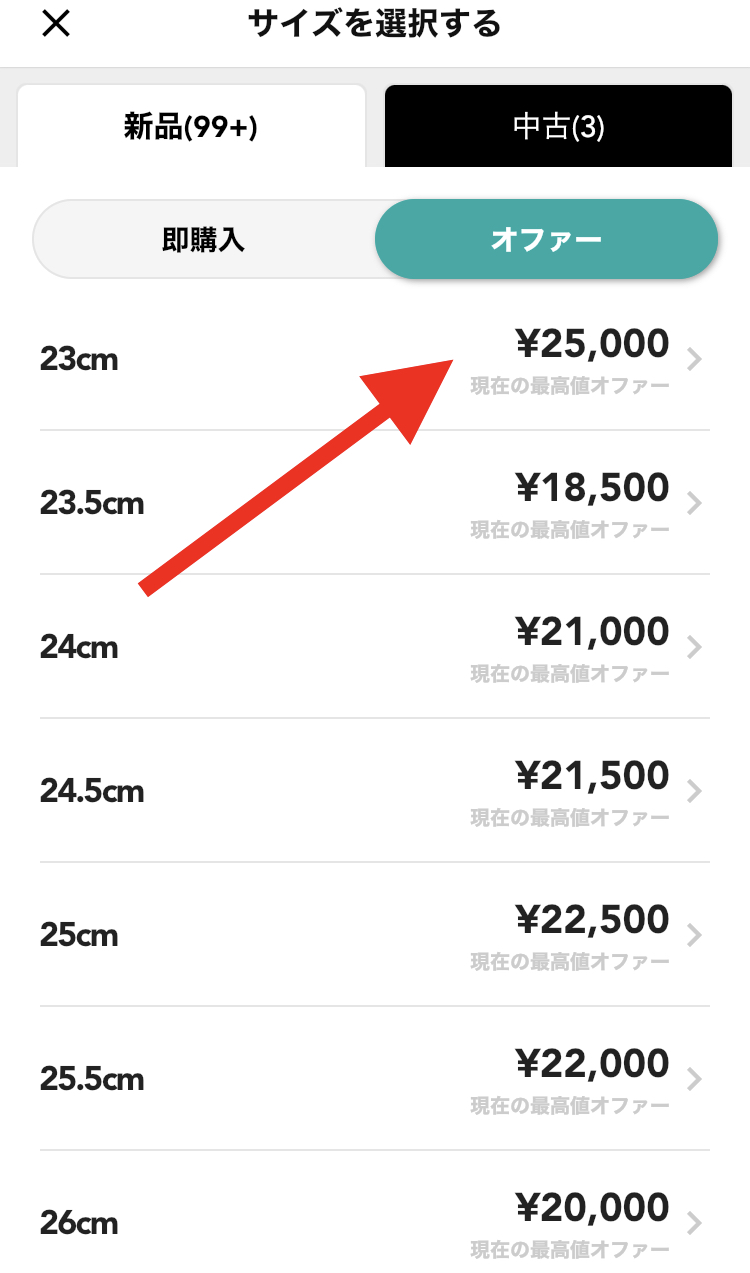Open the 24cm size offer
The image size is (750, 1273).
(375, 647)
